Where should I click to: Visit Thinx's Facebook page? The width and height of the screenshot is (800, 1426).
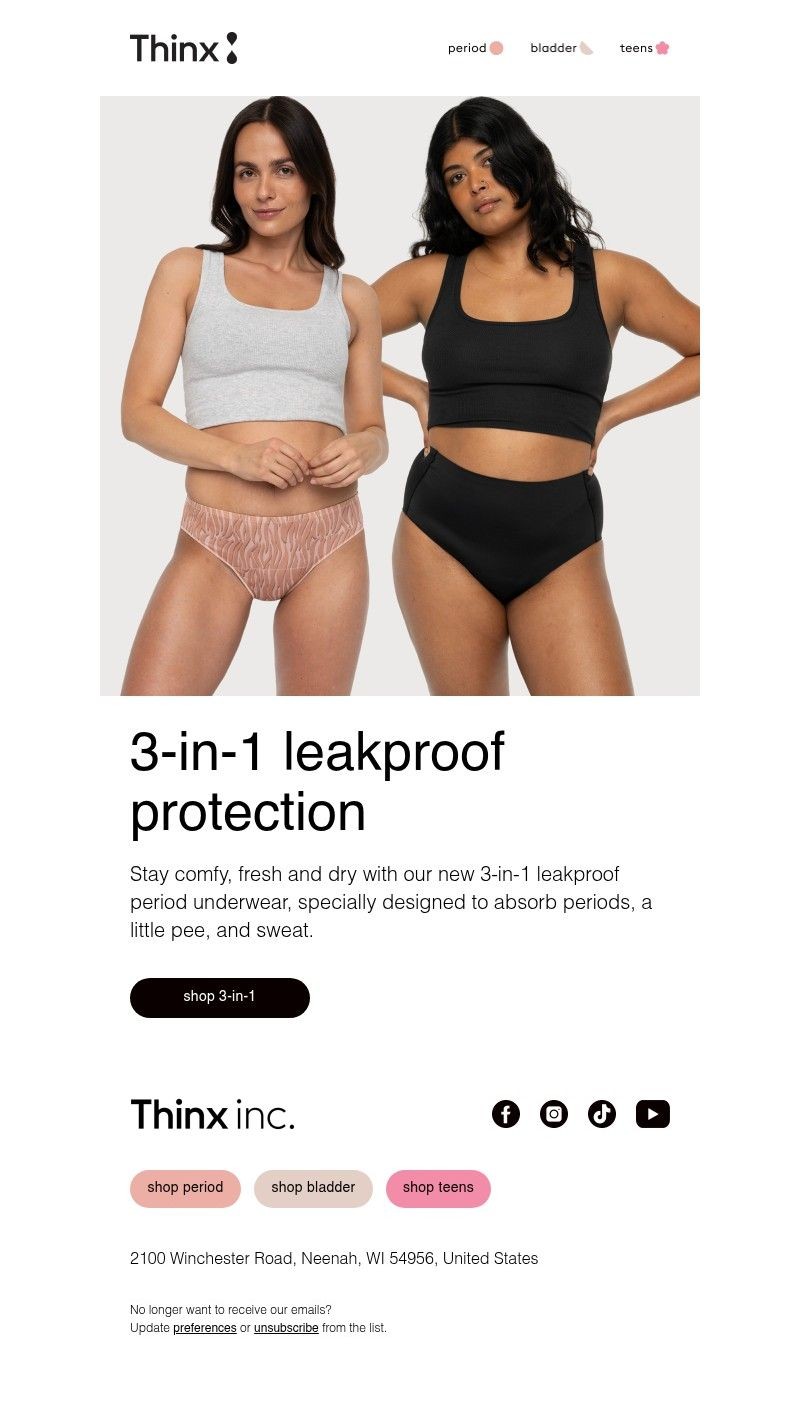point(506,1114)
